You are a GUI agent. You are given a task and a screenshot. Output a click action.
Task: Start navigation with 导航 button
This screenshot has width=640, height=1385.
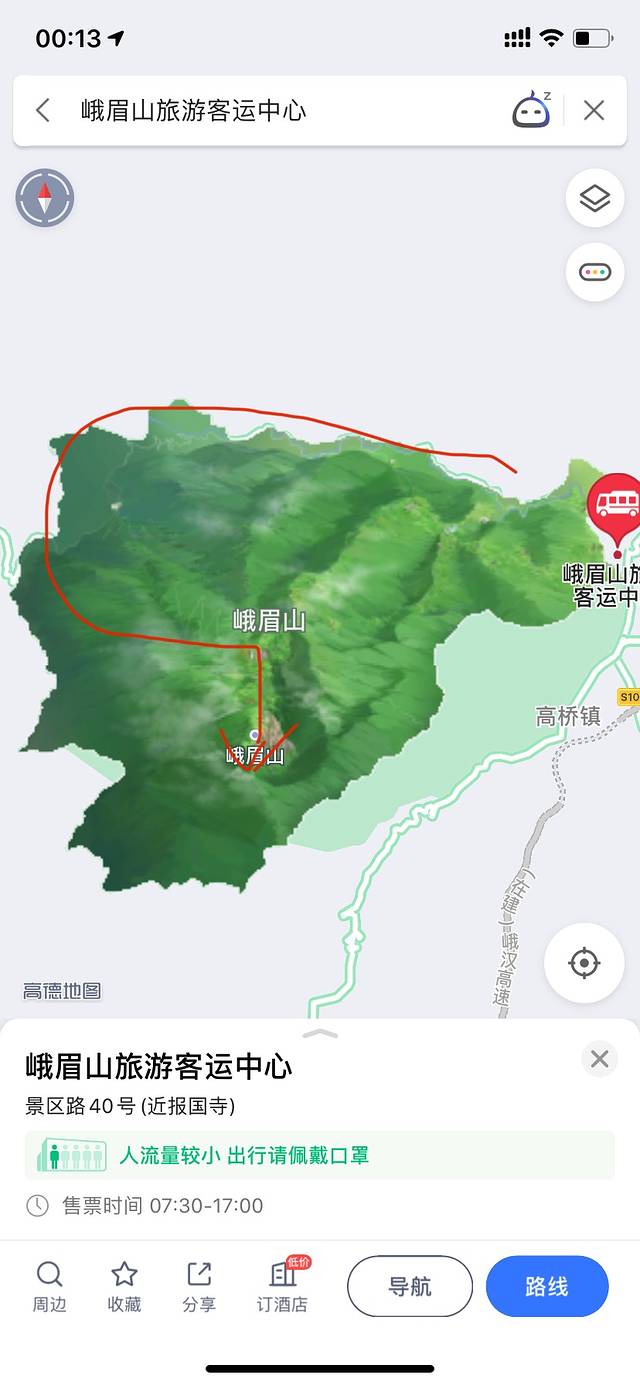point(410,1286)
